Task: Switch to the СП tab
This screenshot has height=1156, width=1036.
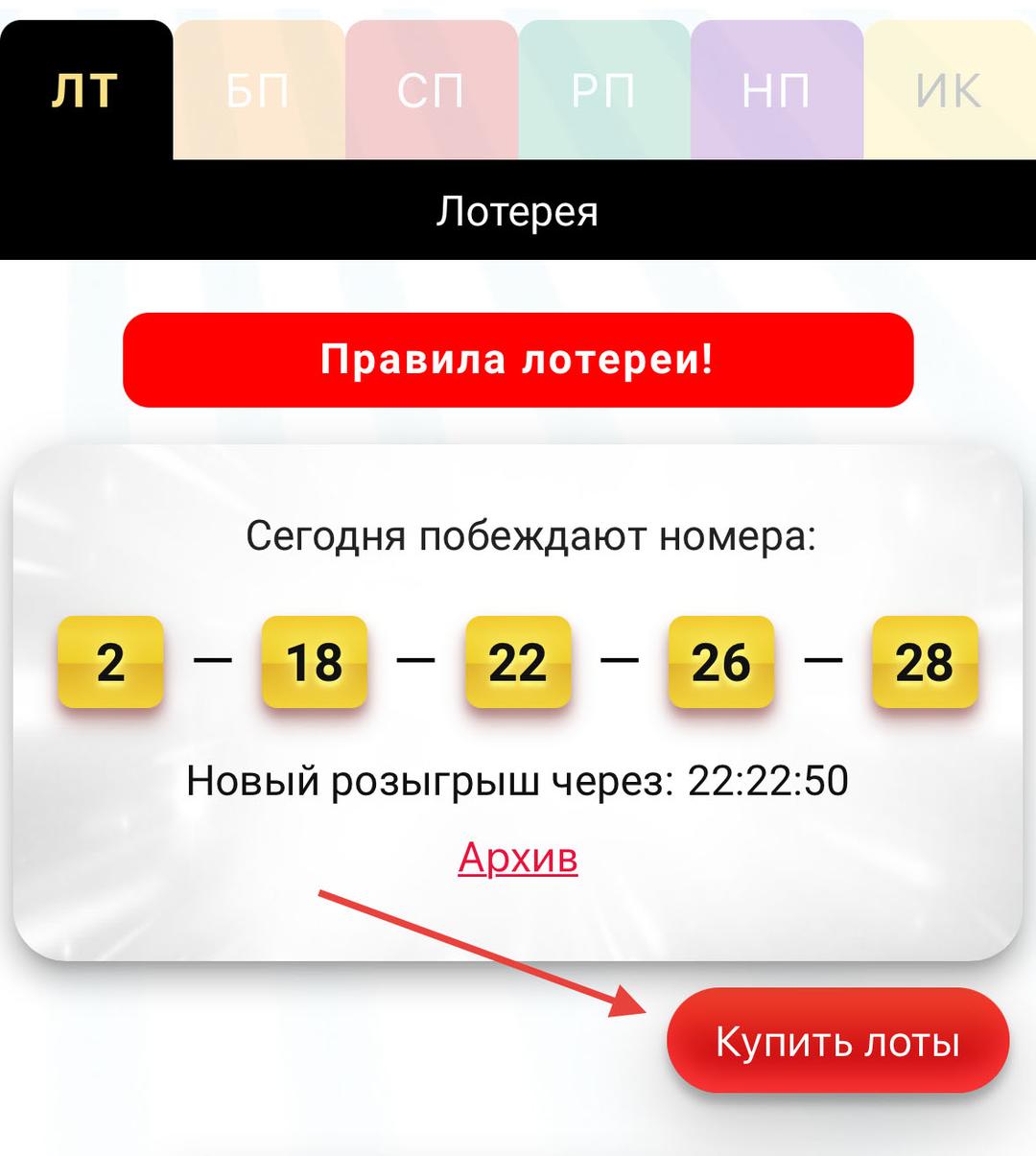Action: click(431, 91)
